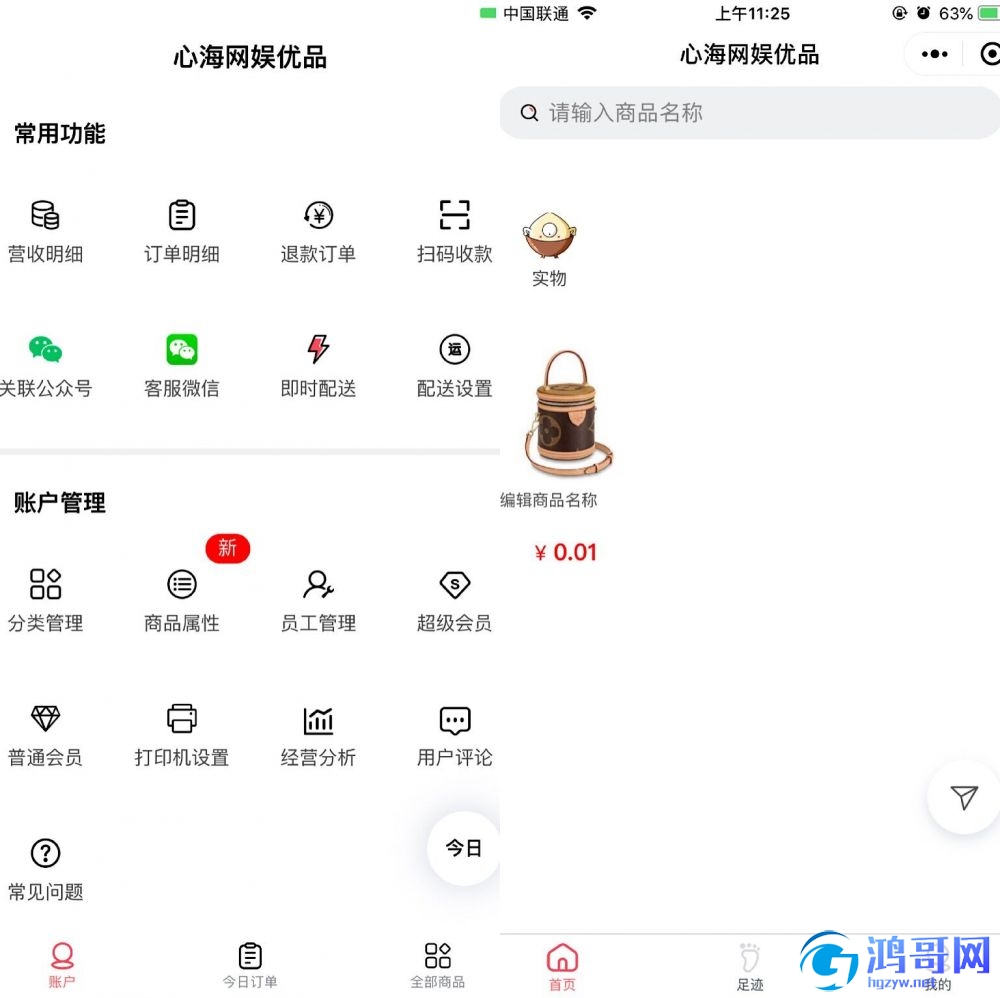
Task: Go to 退款订单 refund orders
Action: (x=318, y=231)
